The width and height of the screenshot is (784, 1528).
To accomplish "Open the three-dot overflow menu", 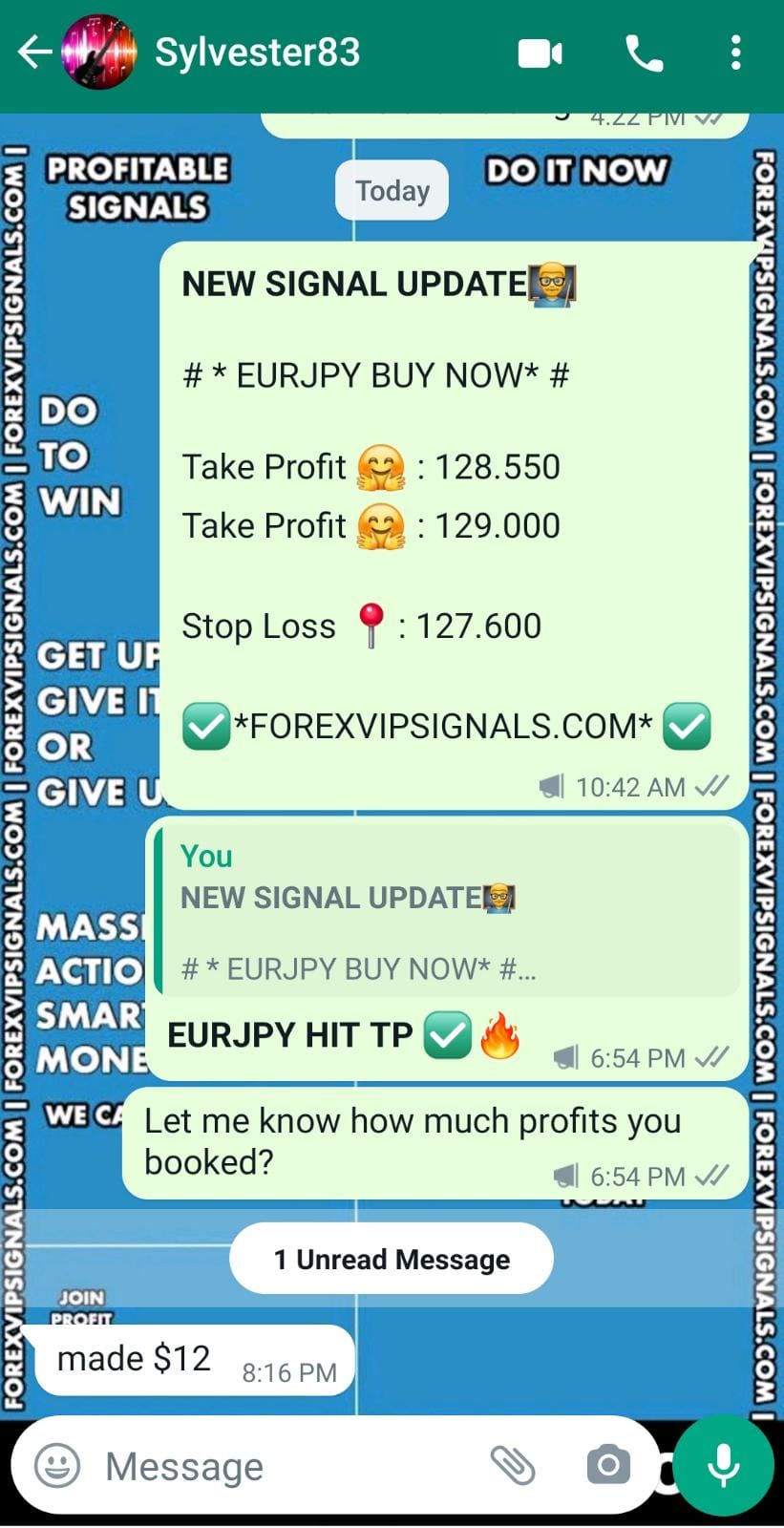I will coord(735,53).
